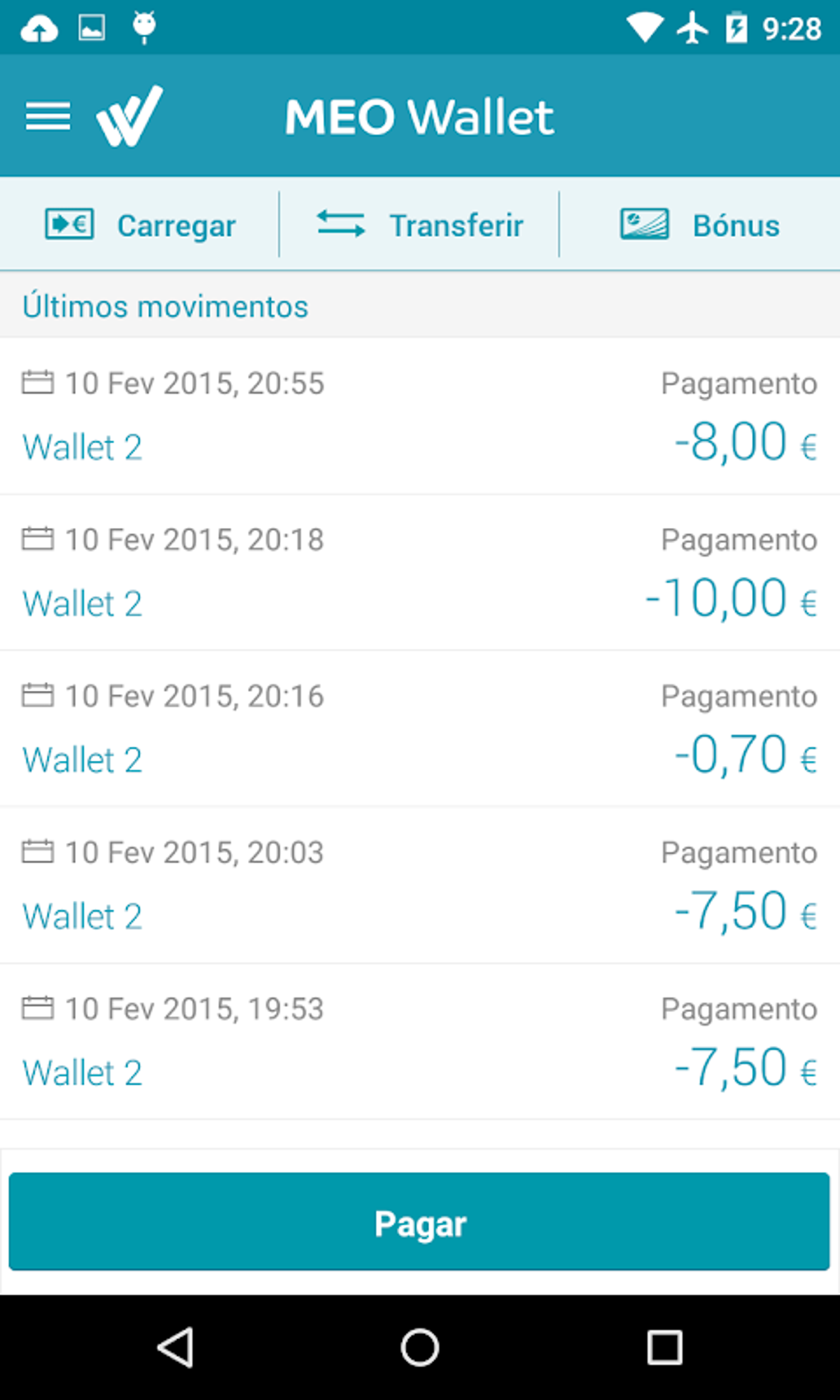This screenshot has height=1400, width=840.
Task: Go to the system home screen
Action: pyautogui.click(x=420, y=1348)
